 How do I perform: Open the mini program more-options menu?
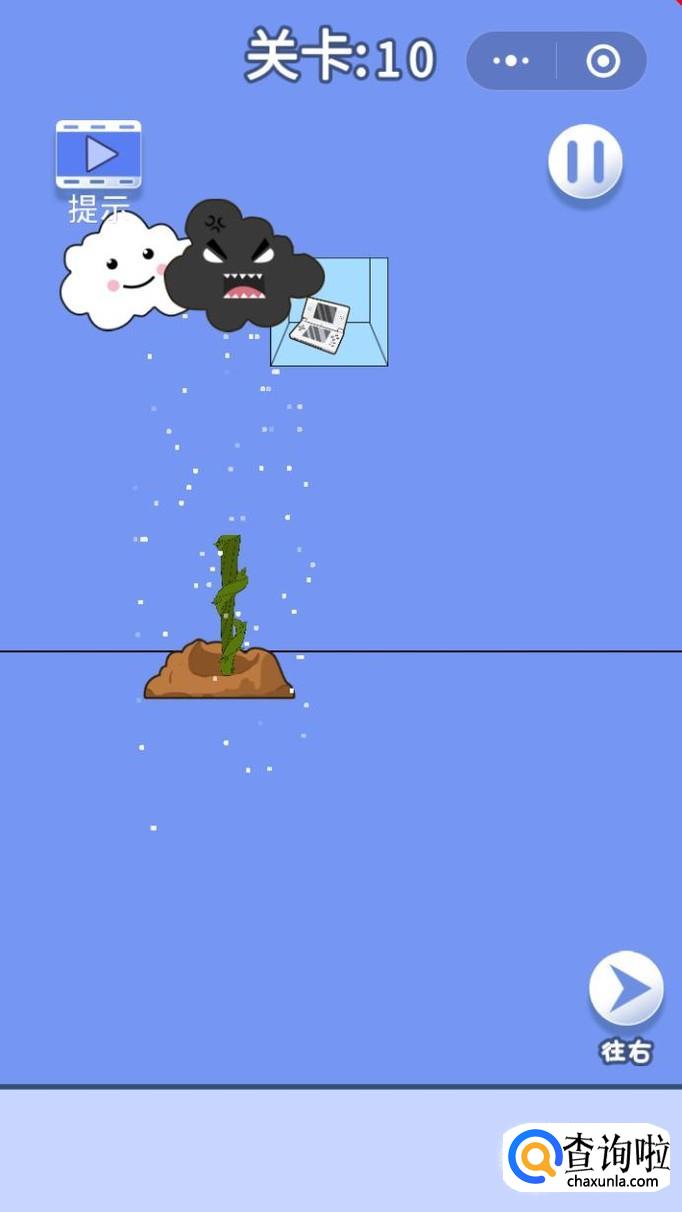pyautogui.click(x=511, y=61)
